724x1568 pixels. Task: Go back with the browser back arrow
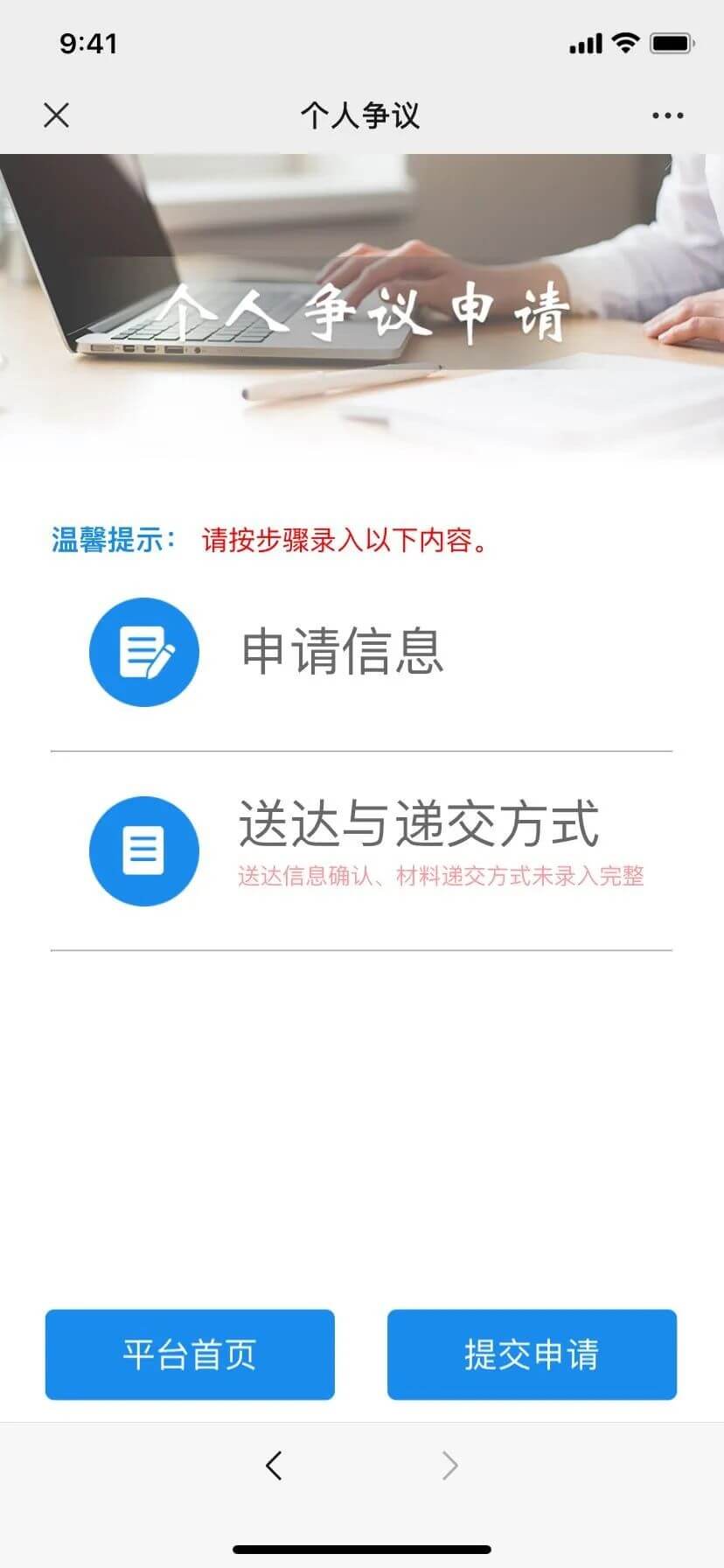pyautogui.click(x=274, y=1466)
